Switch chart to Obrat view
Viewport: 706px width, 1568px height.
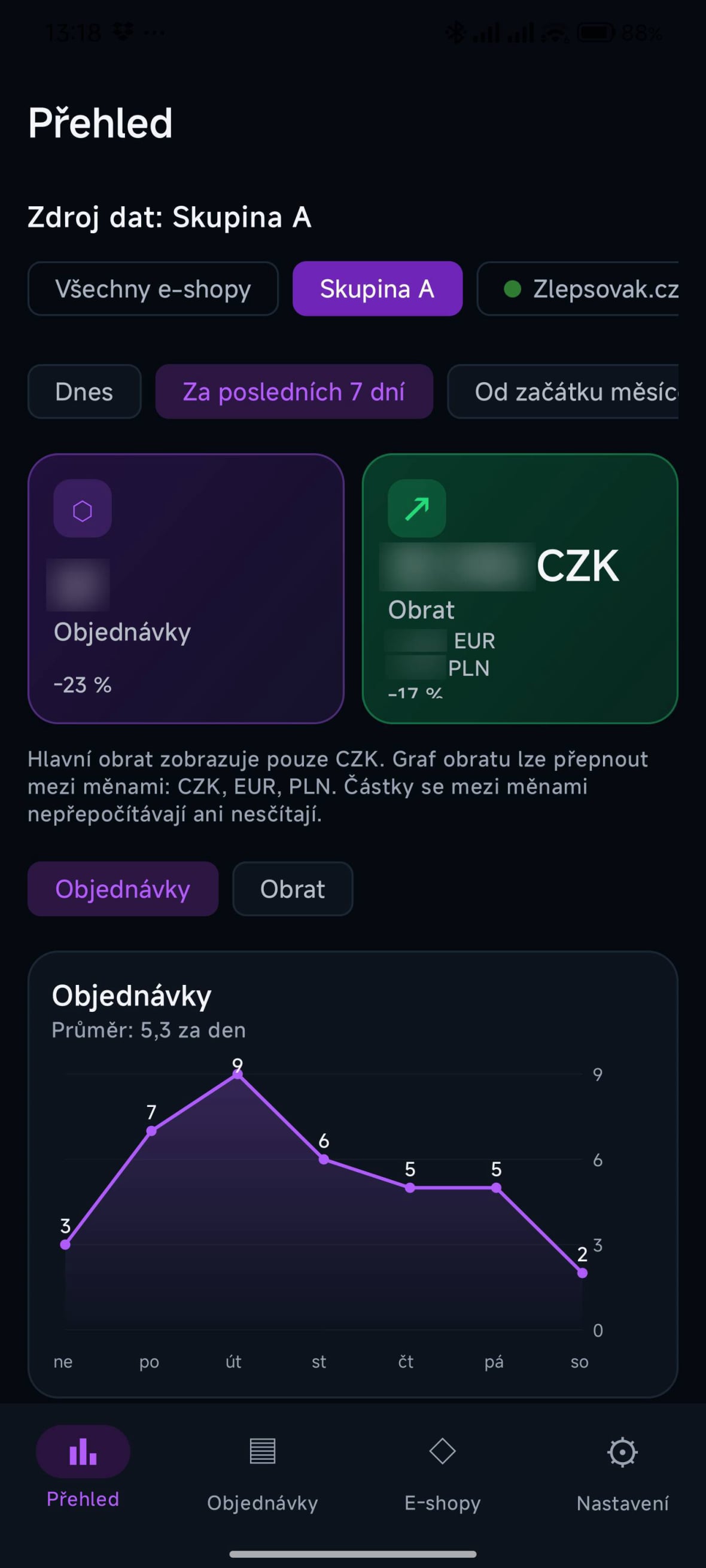293,889
